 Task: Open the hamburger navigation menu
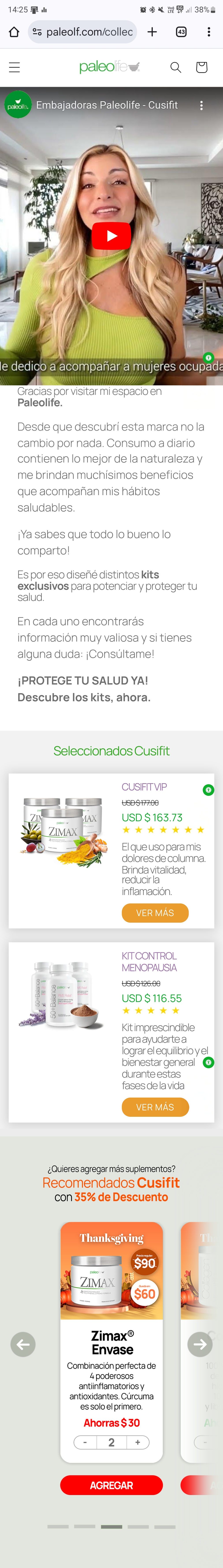[x=15, y=67]
